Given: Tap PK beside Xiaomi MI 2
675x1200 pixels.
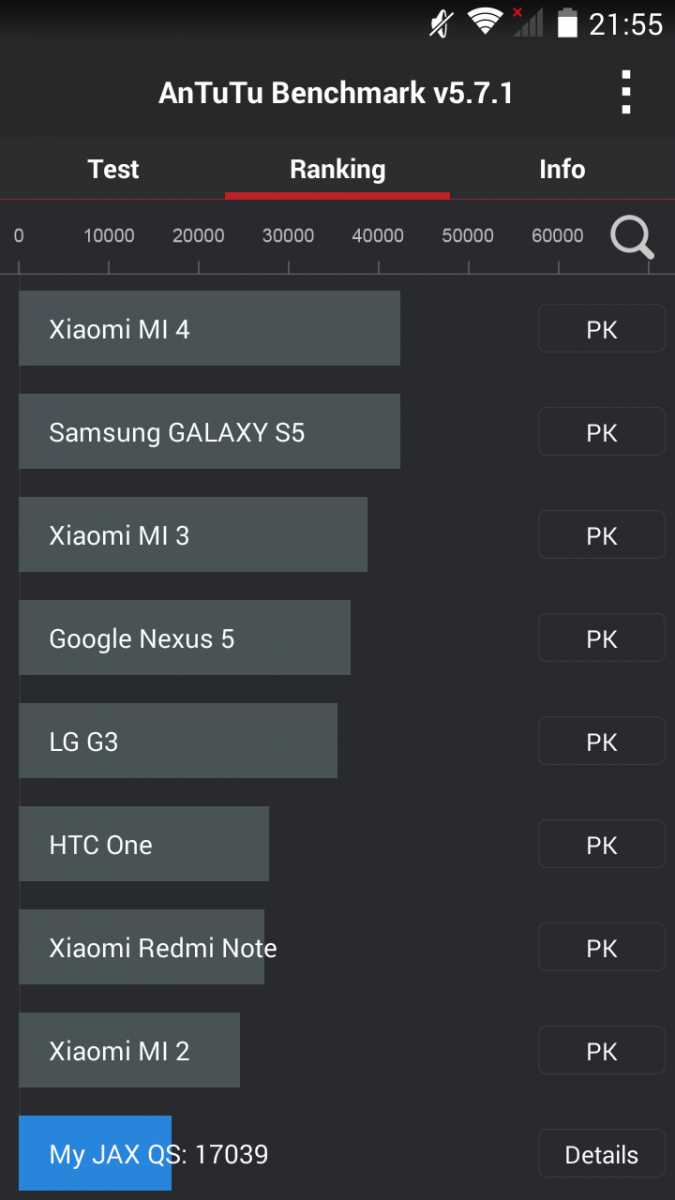Looking at the screenshot, I should pos(602,1050).
